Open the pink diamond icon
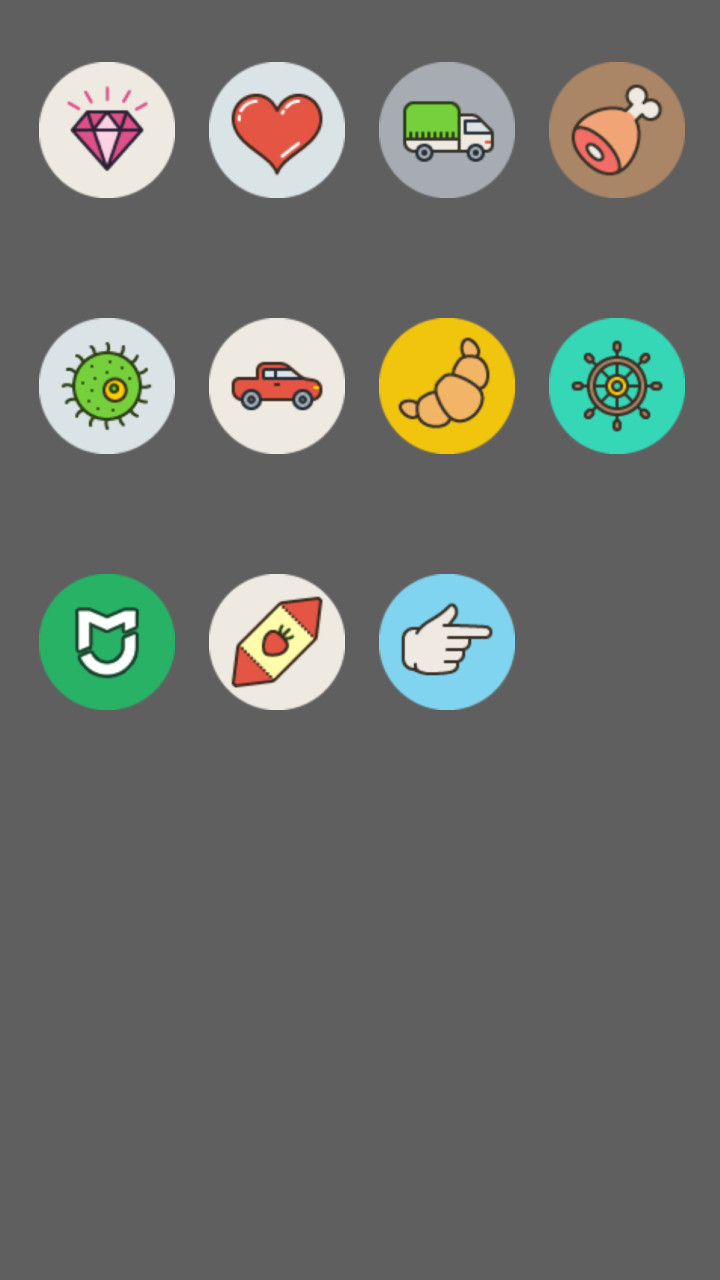The image size is (720, 1280). tap(107, 130)
